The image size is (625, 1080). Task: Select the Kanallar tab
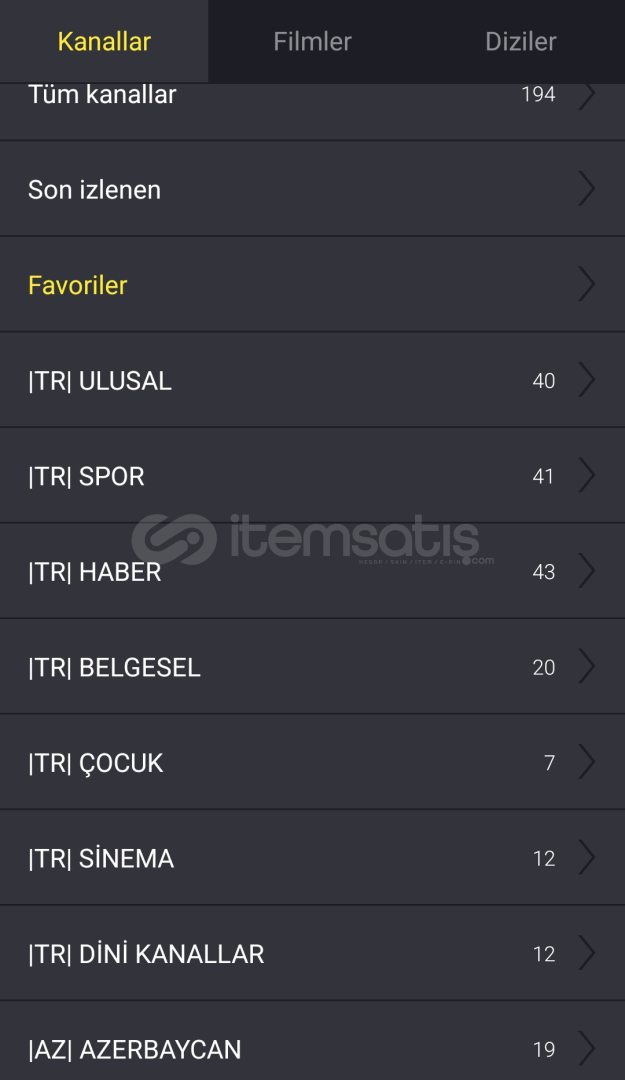tap(104, 42)
